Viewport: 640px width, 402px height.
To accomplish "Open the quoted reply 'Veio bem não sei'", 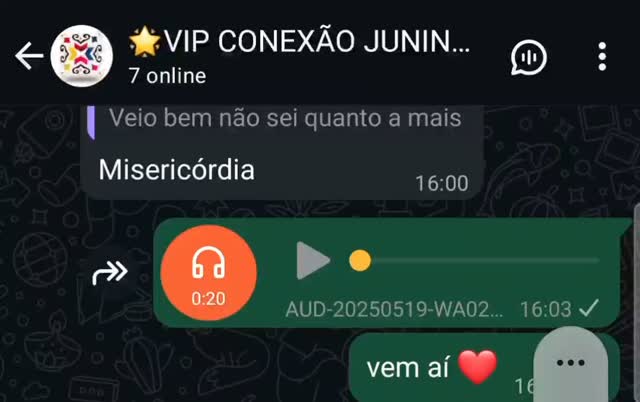I will [284, 118].
